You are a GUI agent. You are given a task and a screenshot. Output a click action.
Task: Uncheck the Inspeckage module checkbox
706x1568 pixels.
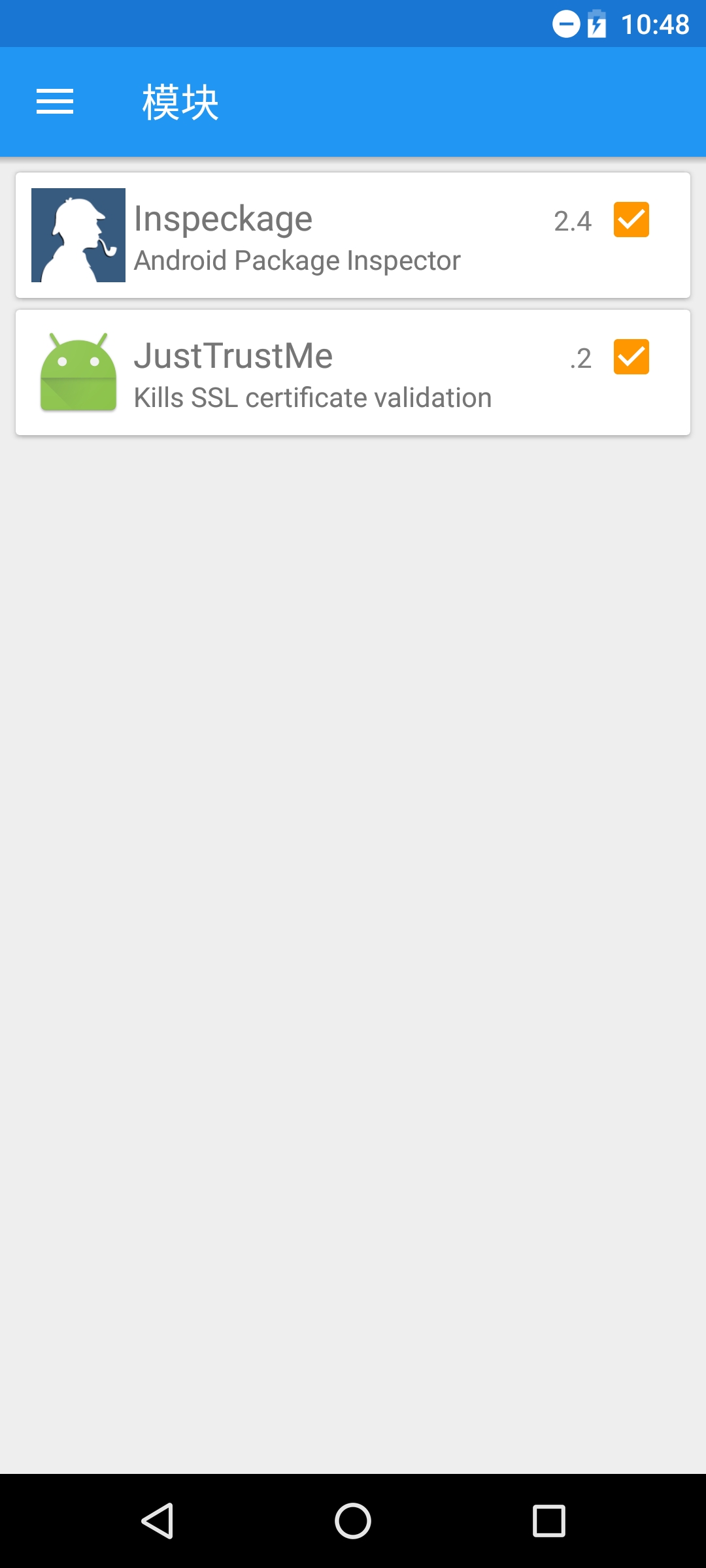[x=631, y=220]
